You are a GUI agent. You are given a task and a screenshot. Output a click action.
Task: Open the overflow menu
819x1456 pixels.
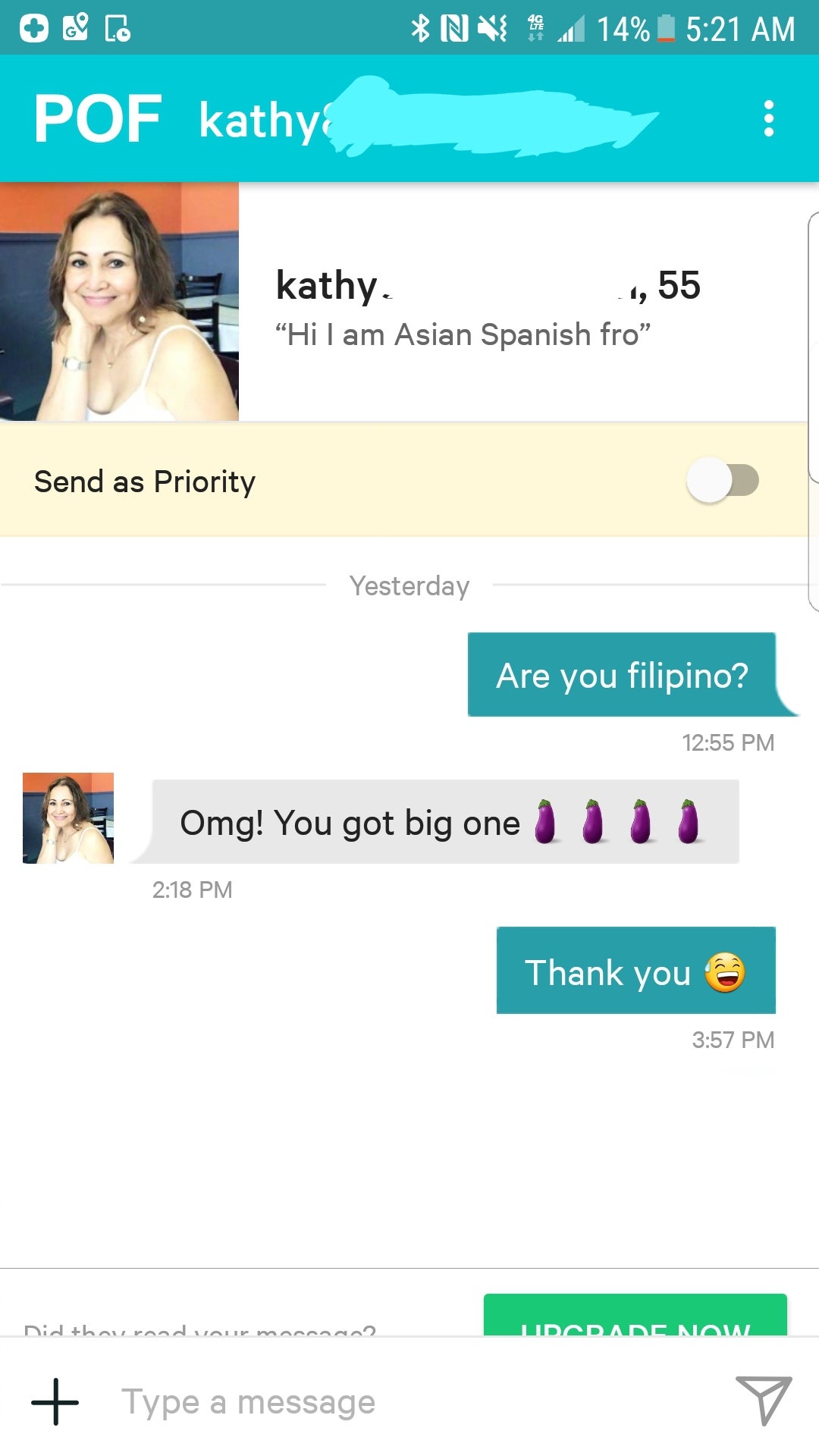pos(768,119)
